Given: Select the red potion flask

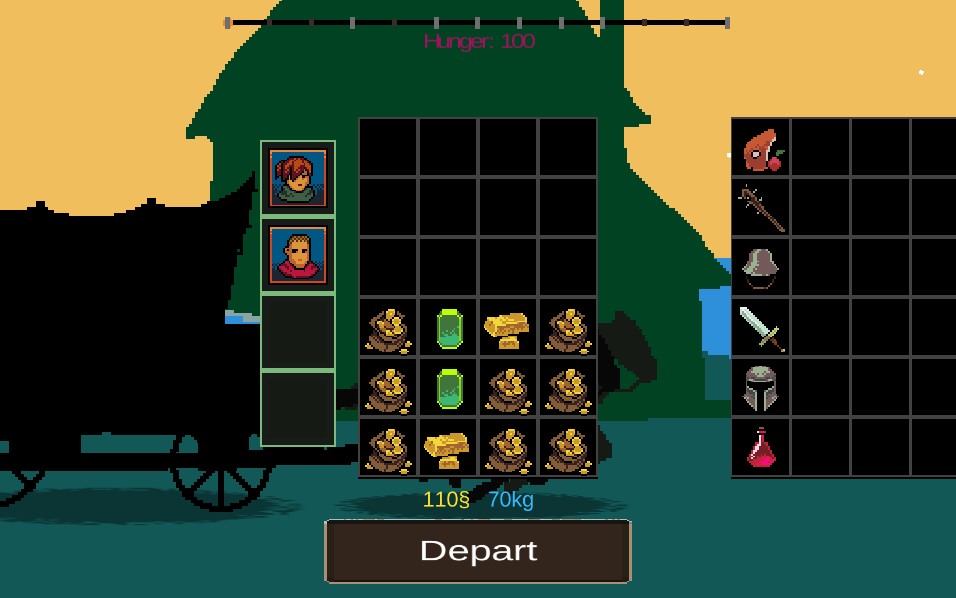Looking at the screenshot, I should [762, 448].
